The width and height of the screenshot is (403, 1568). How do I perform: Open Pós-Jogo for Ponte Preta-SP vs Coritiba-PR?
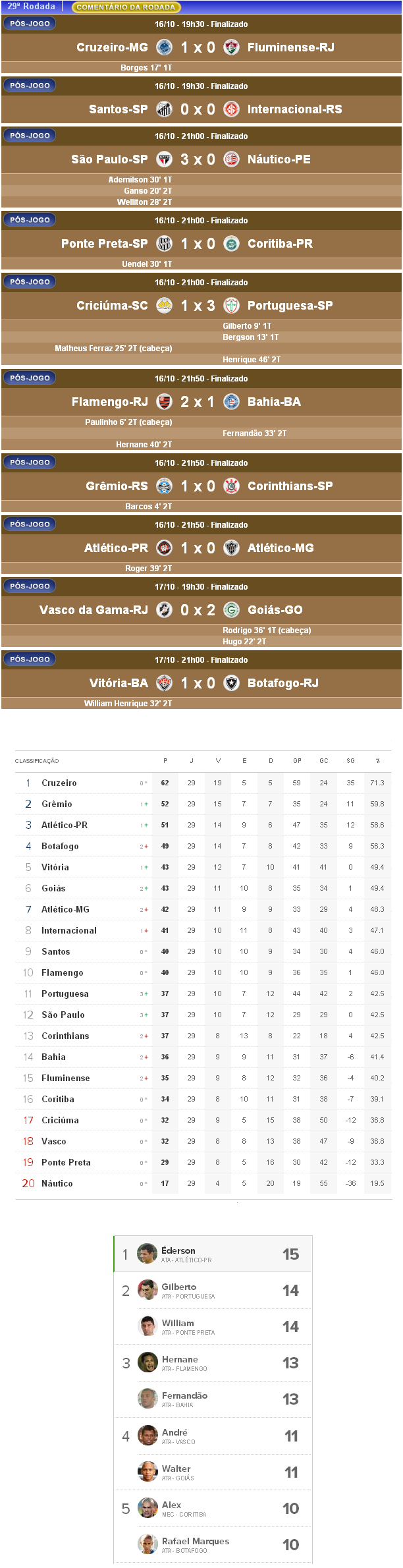click(30, 220)
